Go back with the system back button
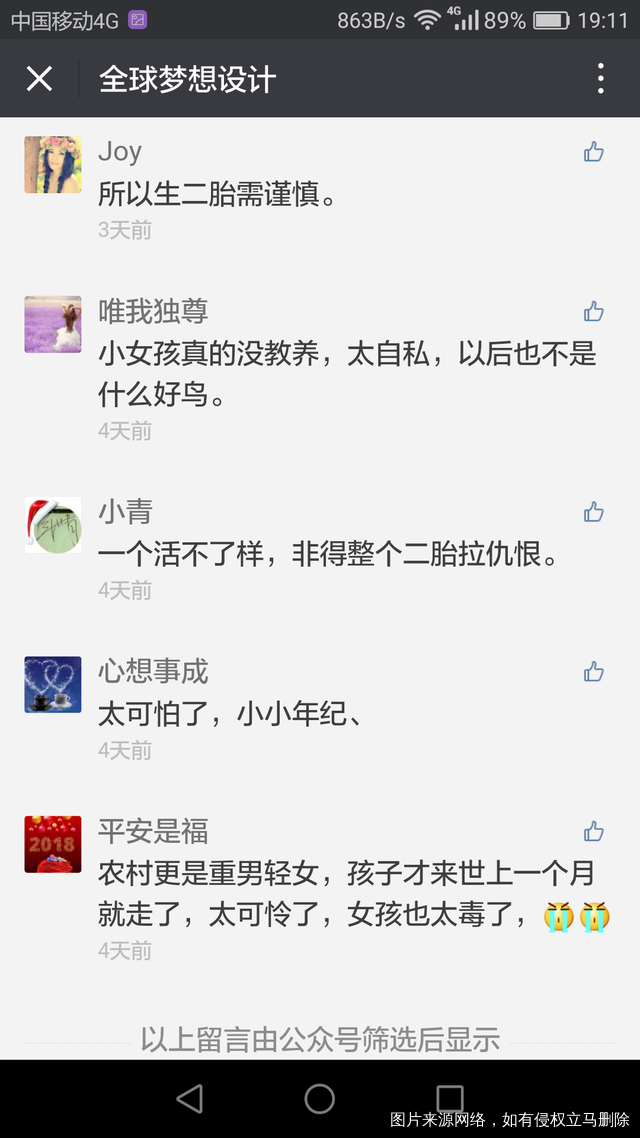Screen dimensions: 640x1138 pos(189,1099)
